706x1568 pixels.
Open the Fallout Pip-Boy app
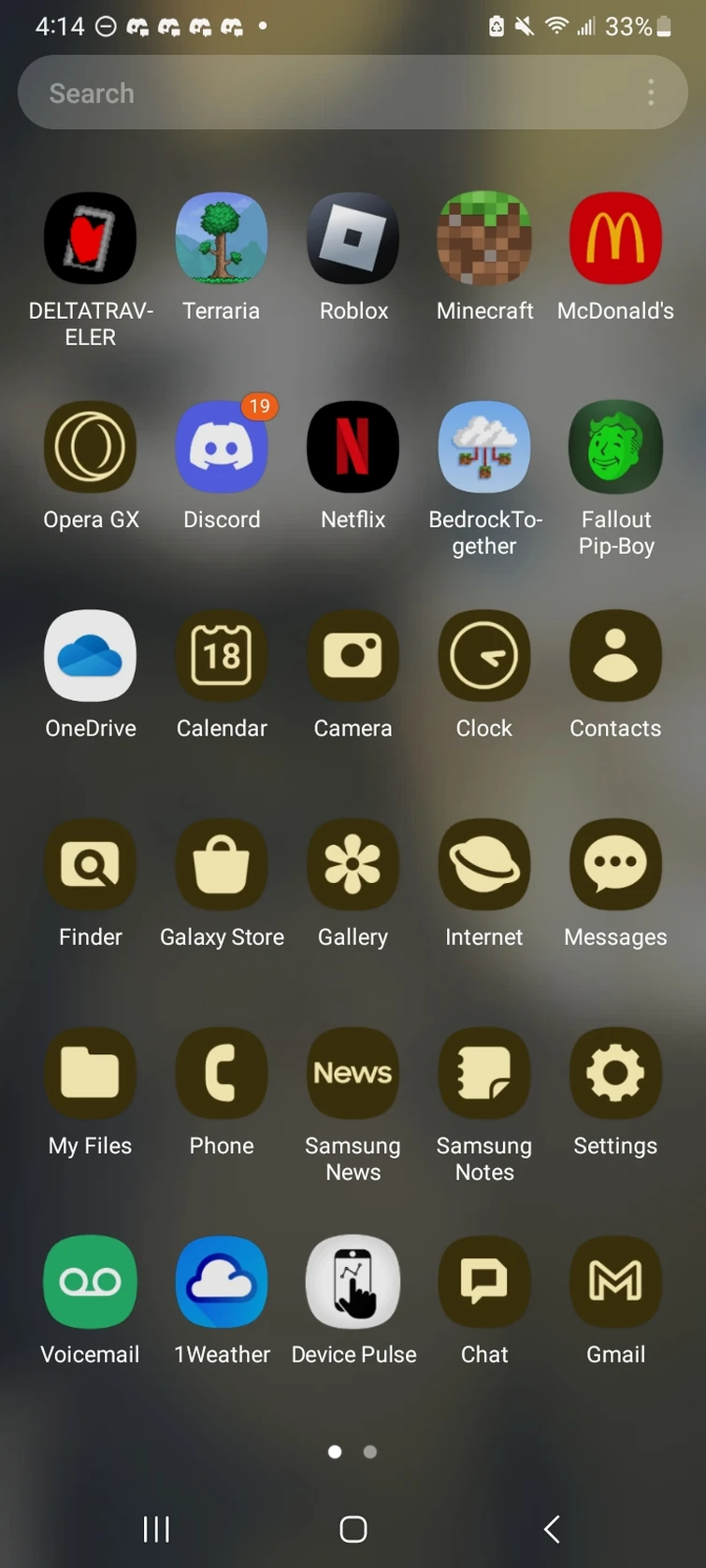point(615,448)
